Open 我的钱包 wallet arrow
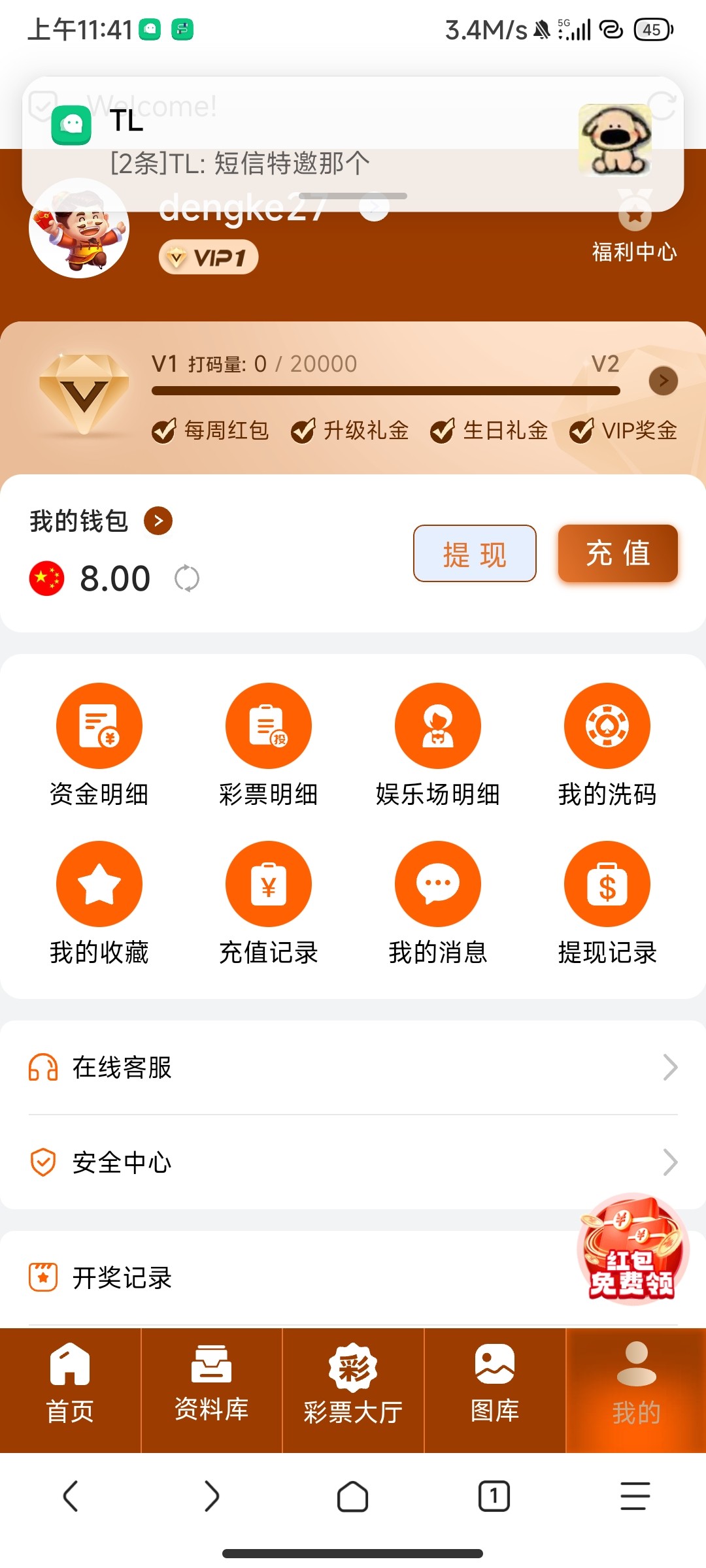Viewport: 706px width, 1568px height. [158, 521]
